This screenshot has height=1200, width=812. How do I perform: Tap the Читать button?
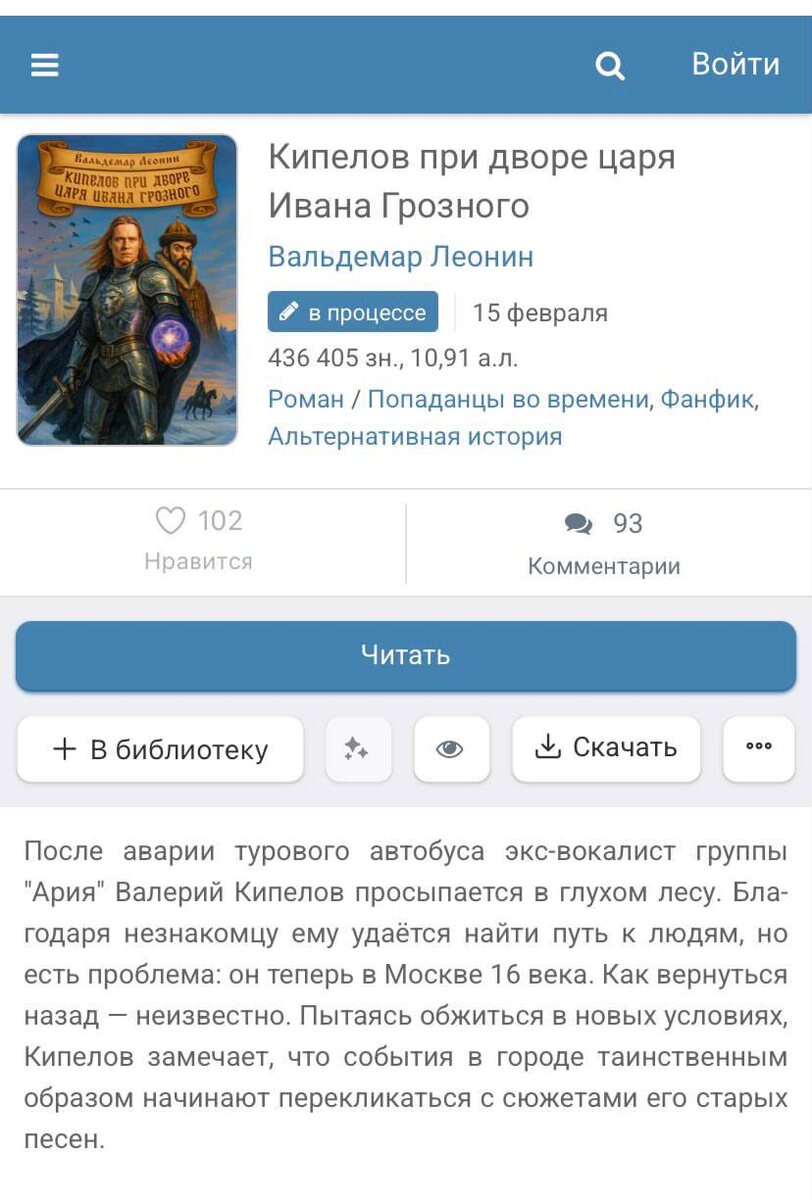406,656
